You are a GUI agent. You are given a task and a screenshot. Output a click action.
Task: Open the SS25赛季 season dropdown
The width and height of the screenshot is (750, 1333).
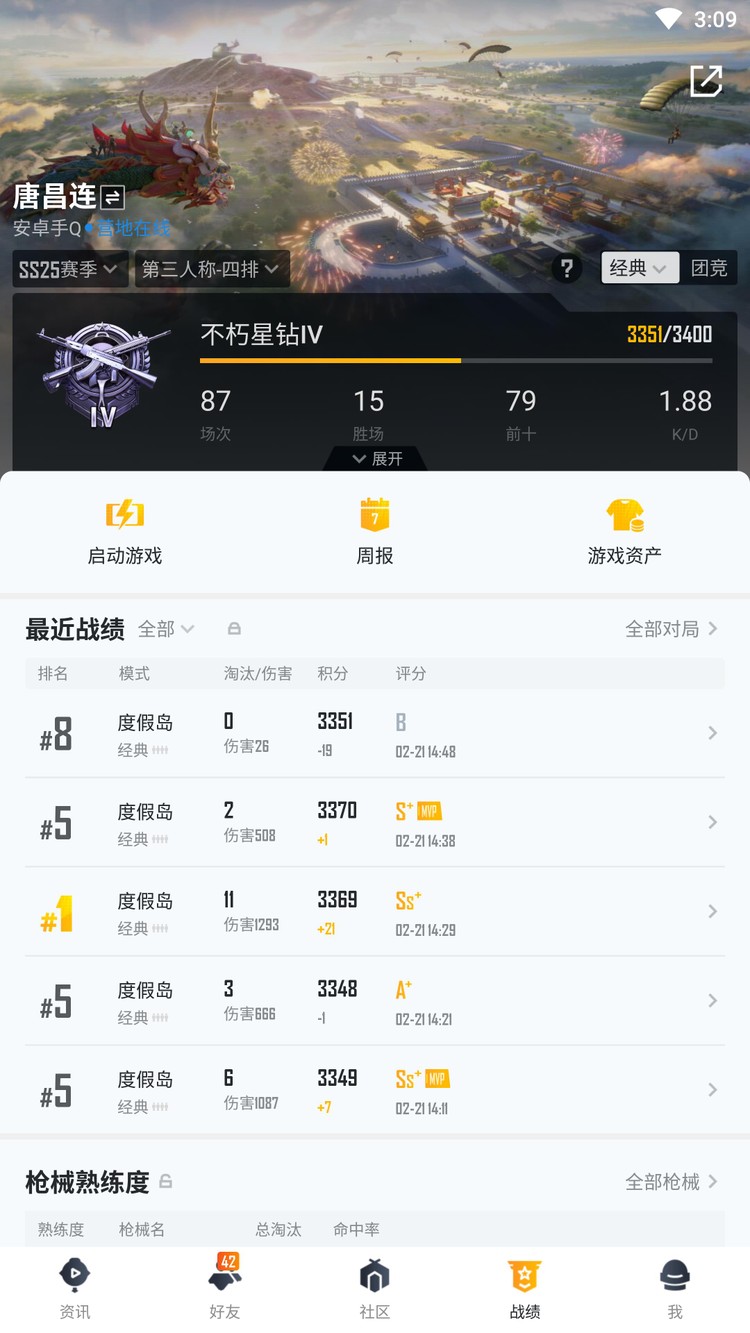[69, 269]
